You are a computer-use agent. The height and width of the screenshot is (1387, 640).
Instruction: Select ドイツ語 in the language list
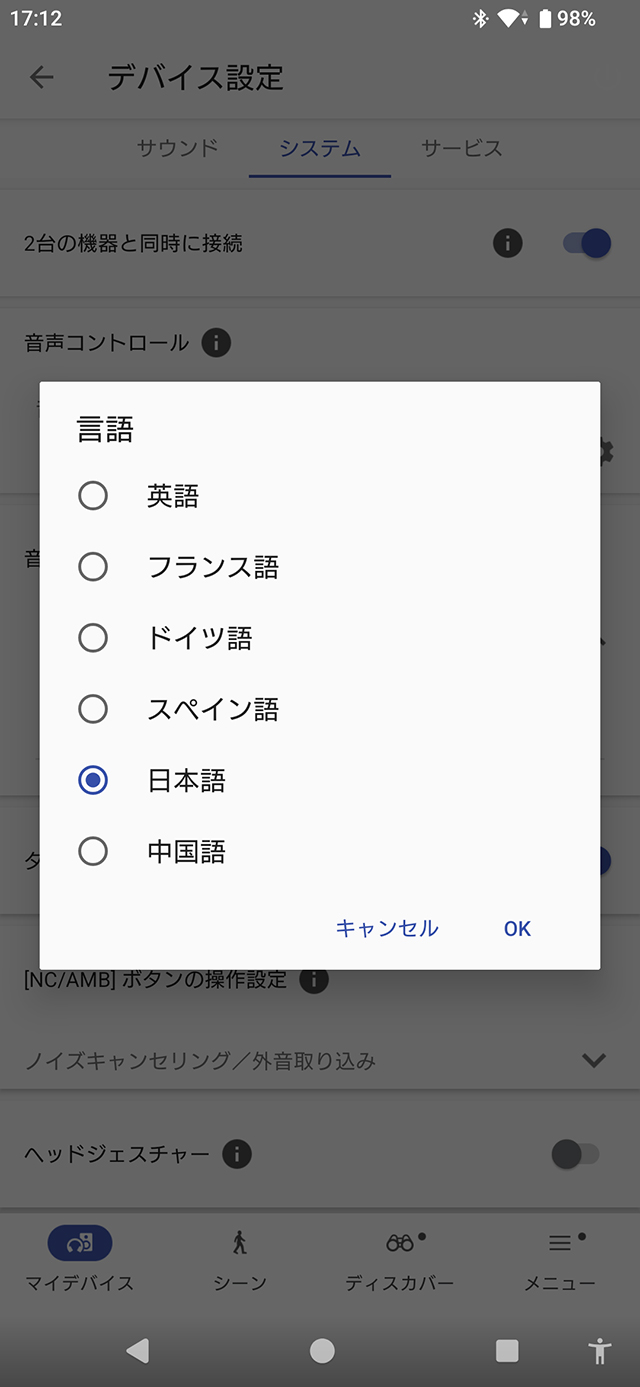coord(320,638)
